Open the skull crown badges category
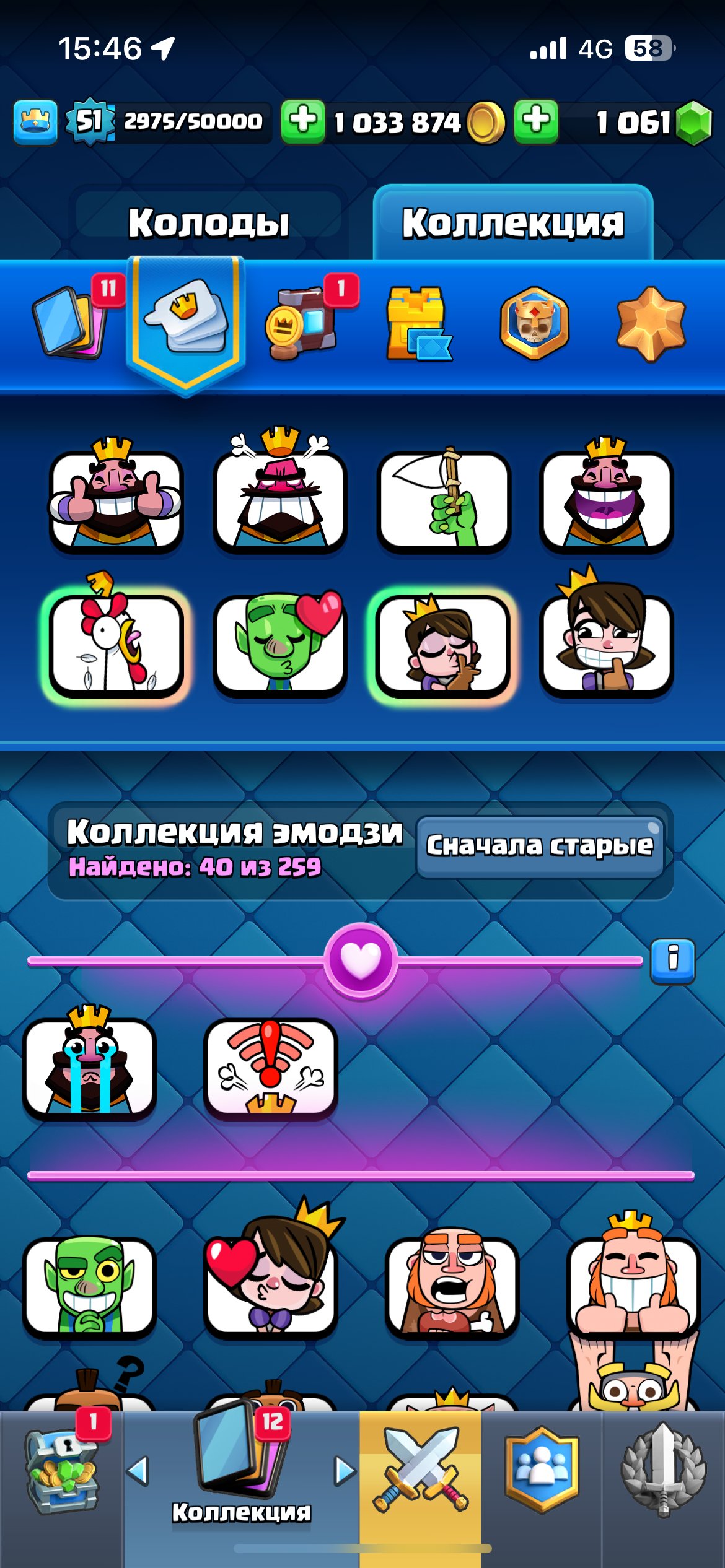This screenshot has height=1568, width=725. pos(535,323)
